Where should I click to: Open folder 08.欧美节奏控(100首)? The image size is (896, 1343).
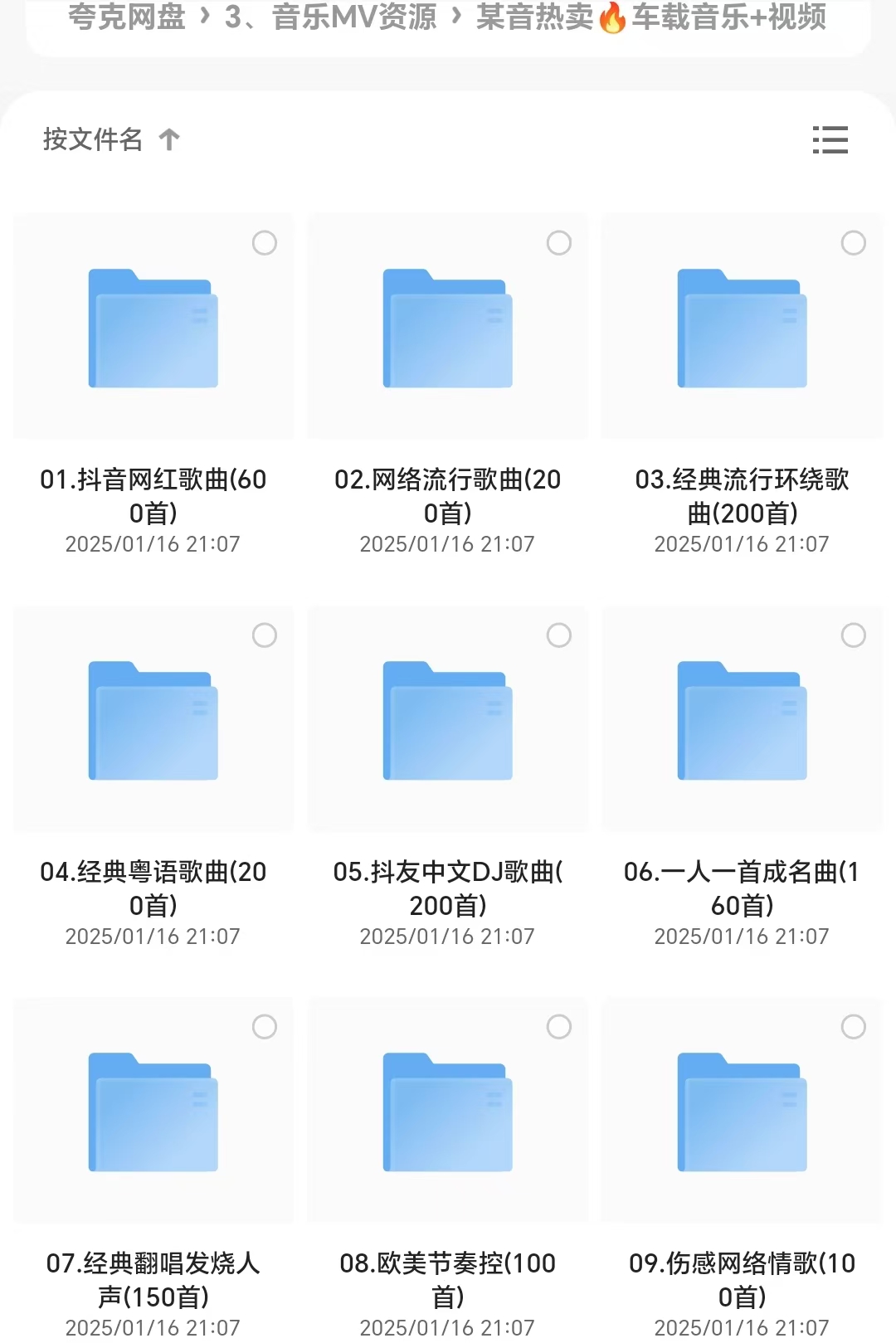[448, 1112]
